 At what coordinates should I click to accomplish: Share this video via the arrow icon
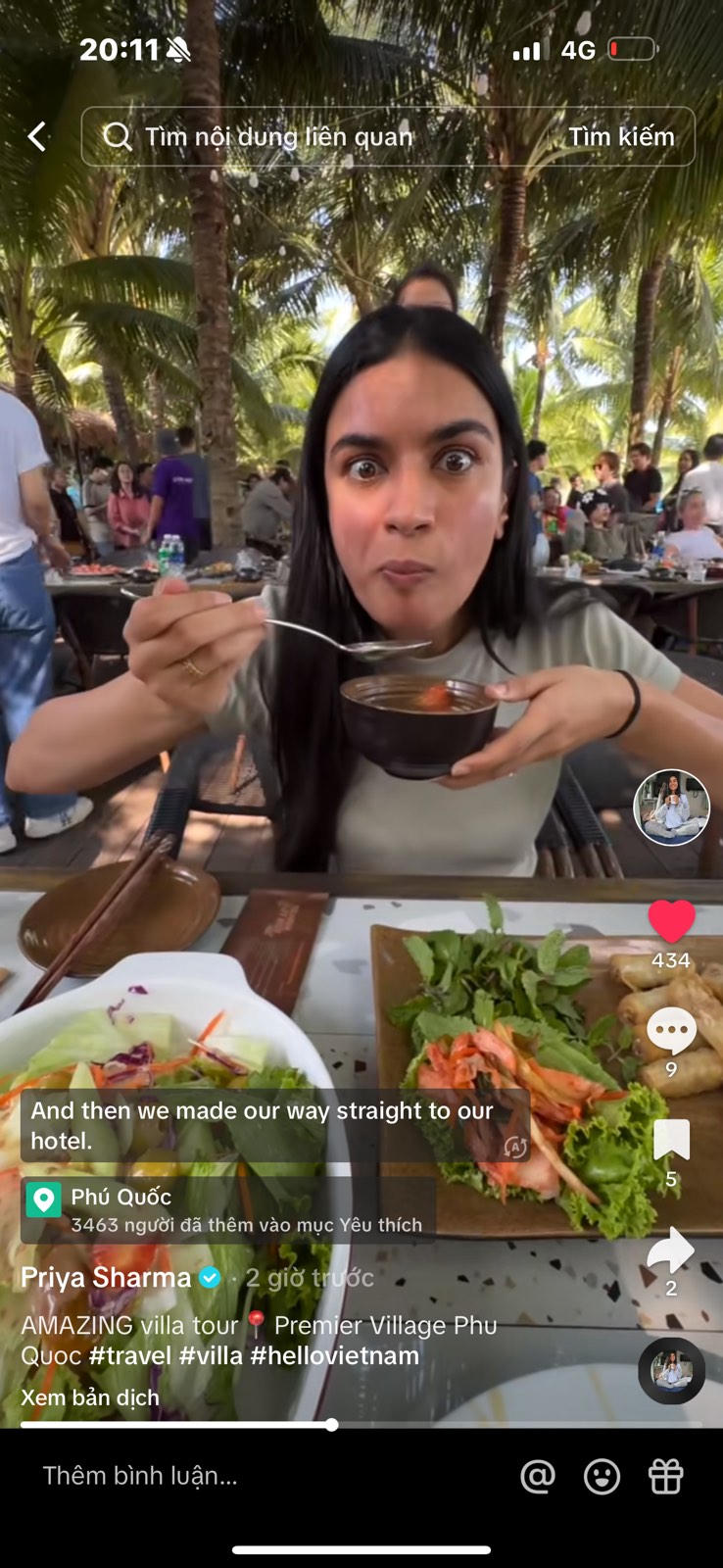pos(671,1250)
